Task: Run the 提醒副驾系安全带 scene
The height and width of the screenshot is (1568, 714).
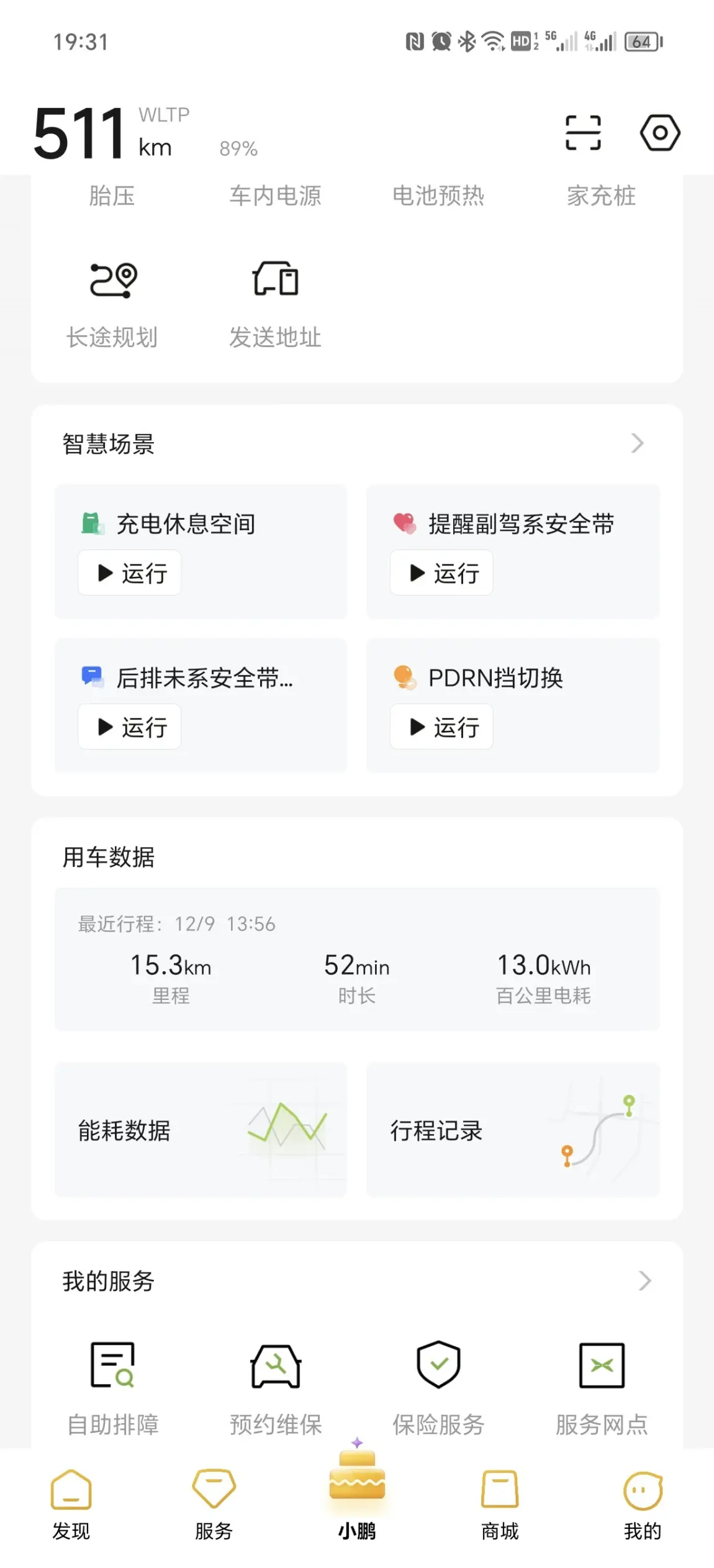Action: 441,573
